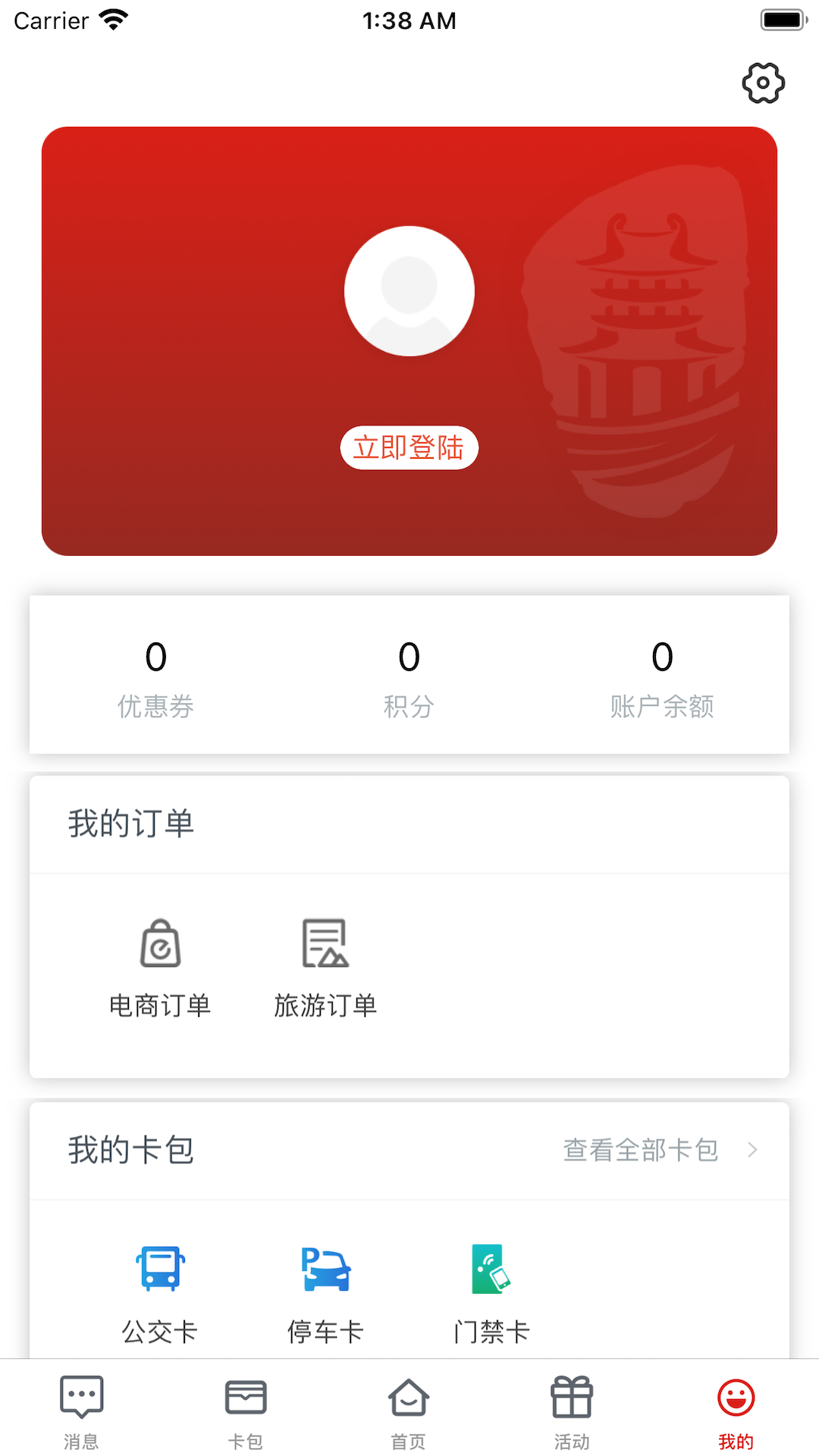Check the 账户余额 account balance
This screenshot has height=1456, width=819.
(663, 679)
